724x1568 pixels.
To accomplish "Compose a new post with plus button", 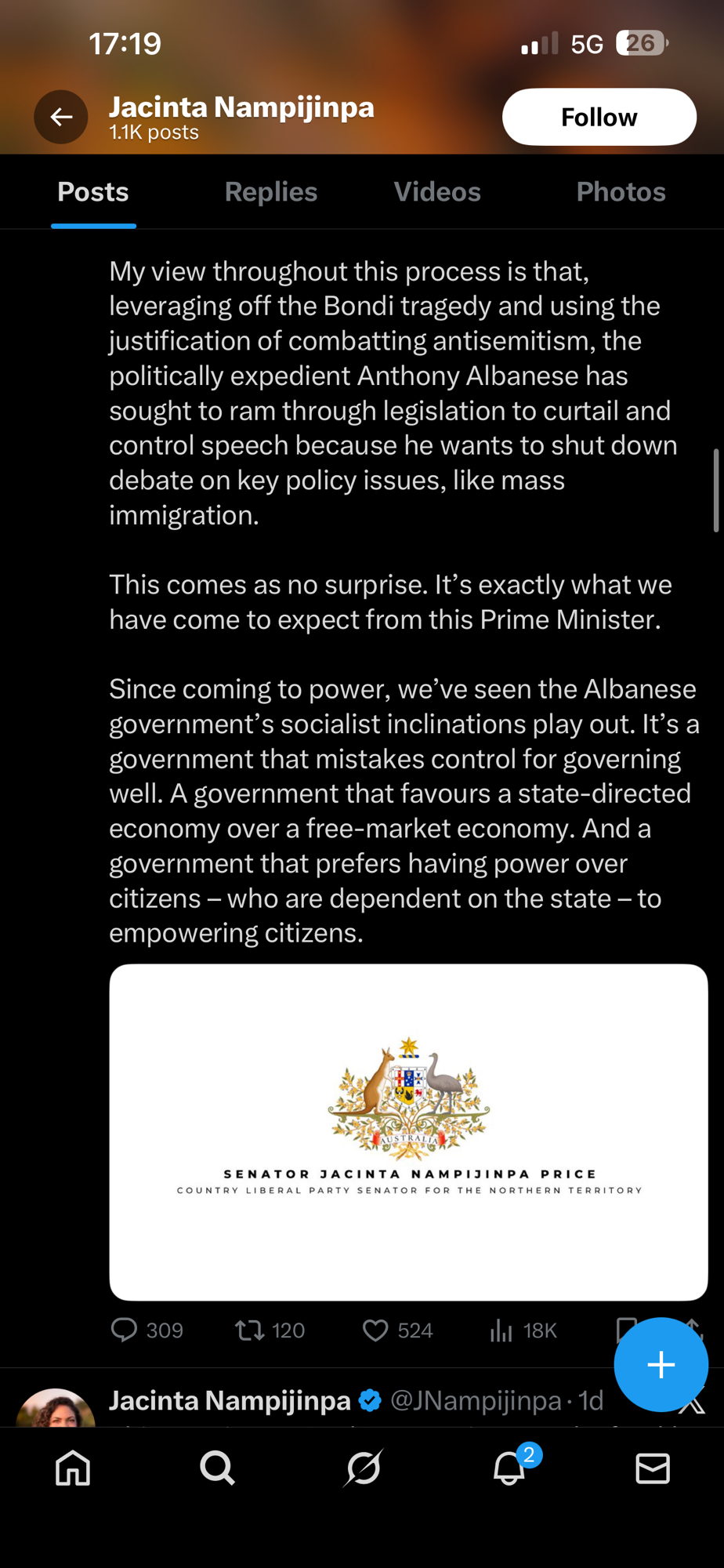I will click(x=661, y=1364).
